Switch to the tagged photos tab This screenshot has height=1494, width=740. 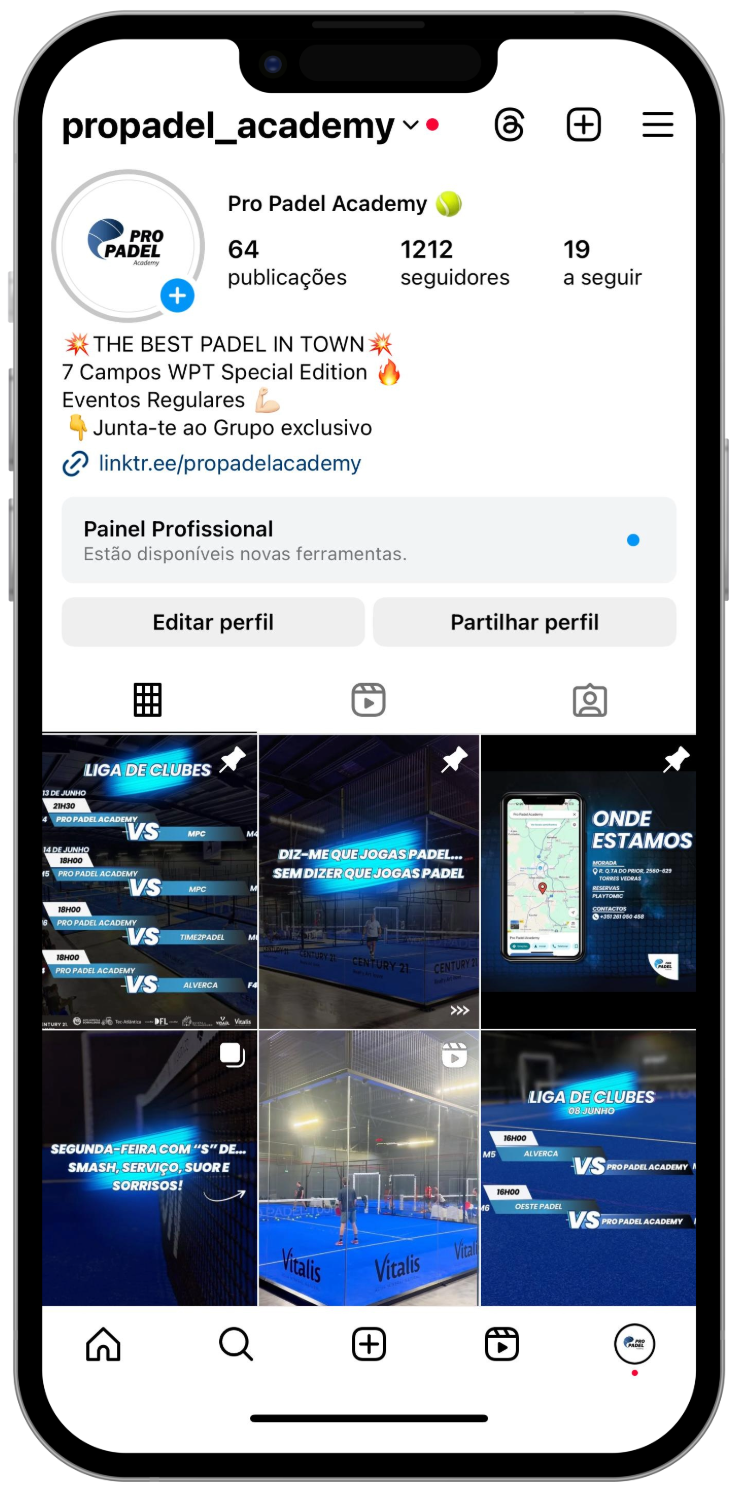[590, 700]
